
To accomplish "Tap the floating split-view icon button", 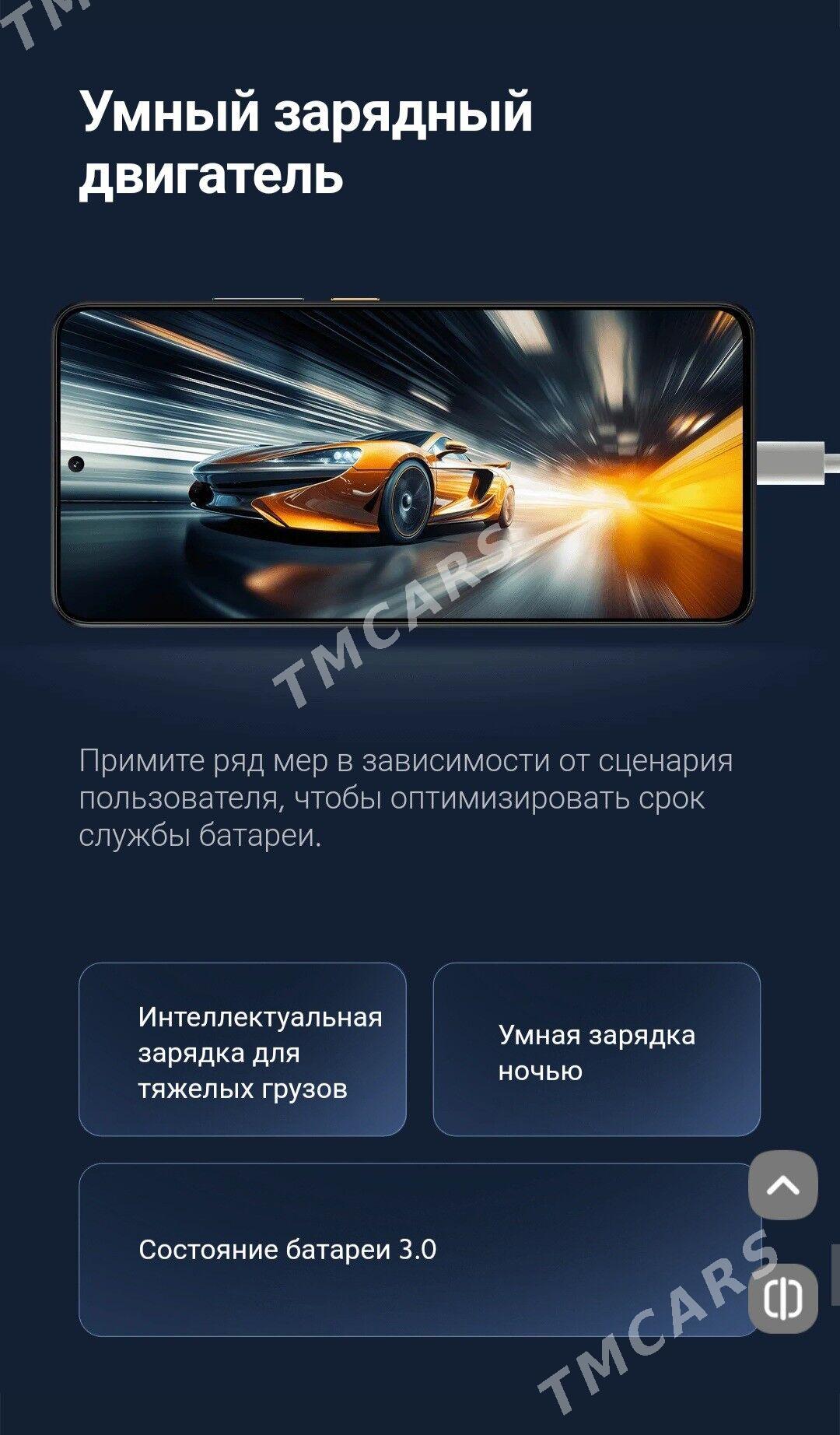I will 782,1299.
